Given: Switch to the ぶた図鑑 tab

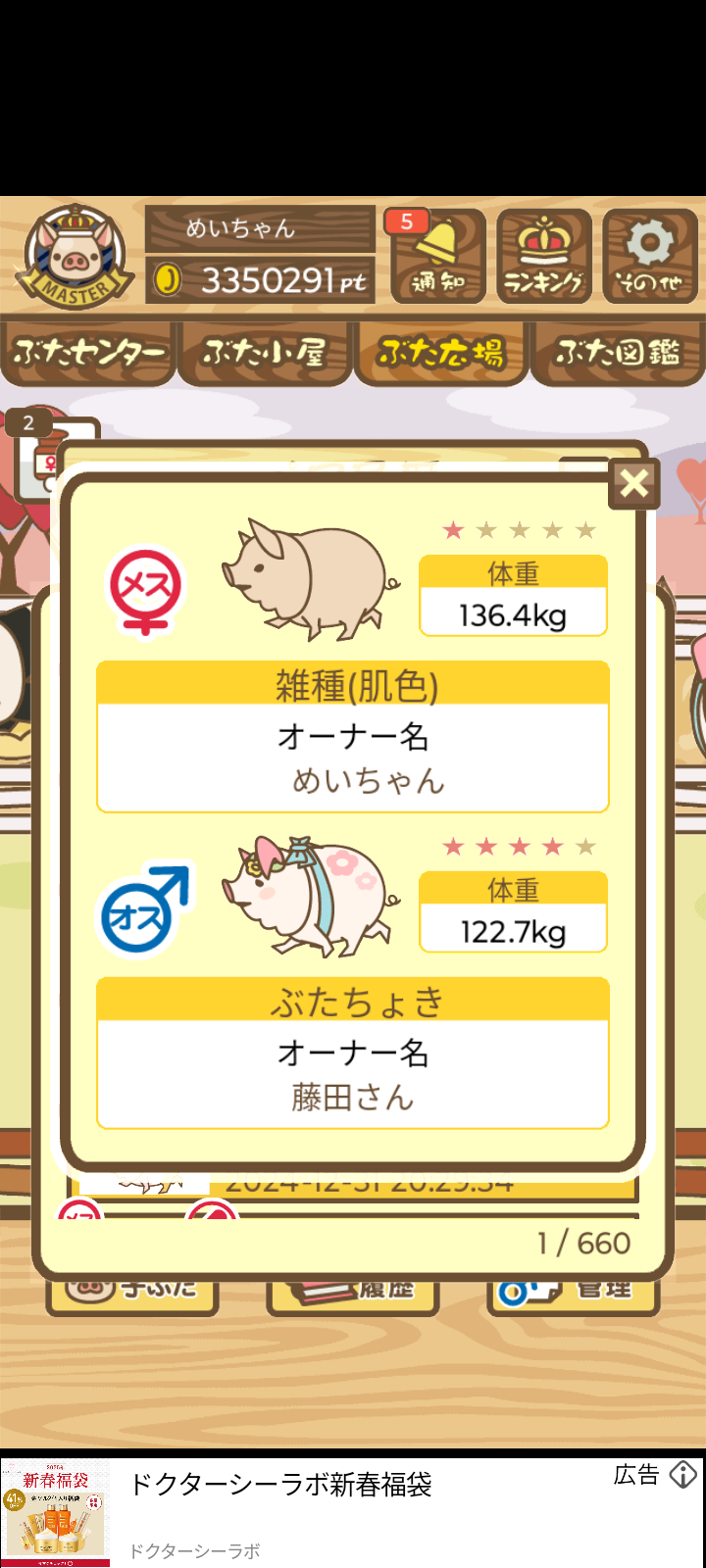Looking at the screenshot, I should coord(618,353).
